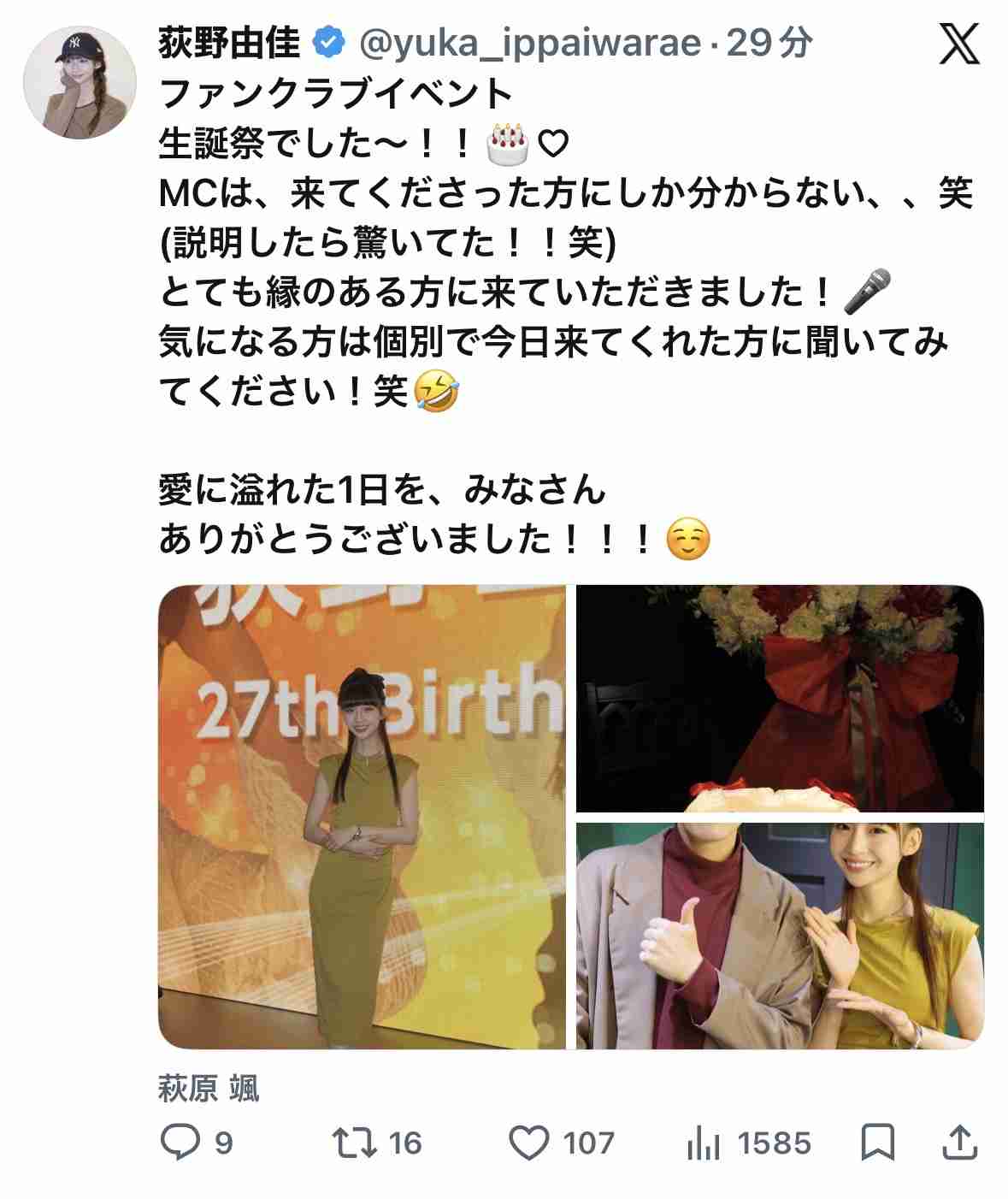Bookmark this post
The width and height of the screenshot is (1008, 1199).
[x=878, y=1143]
